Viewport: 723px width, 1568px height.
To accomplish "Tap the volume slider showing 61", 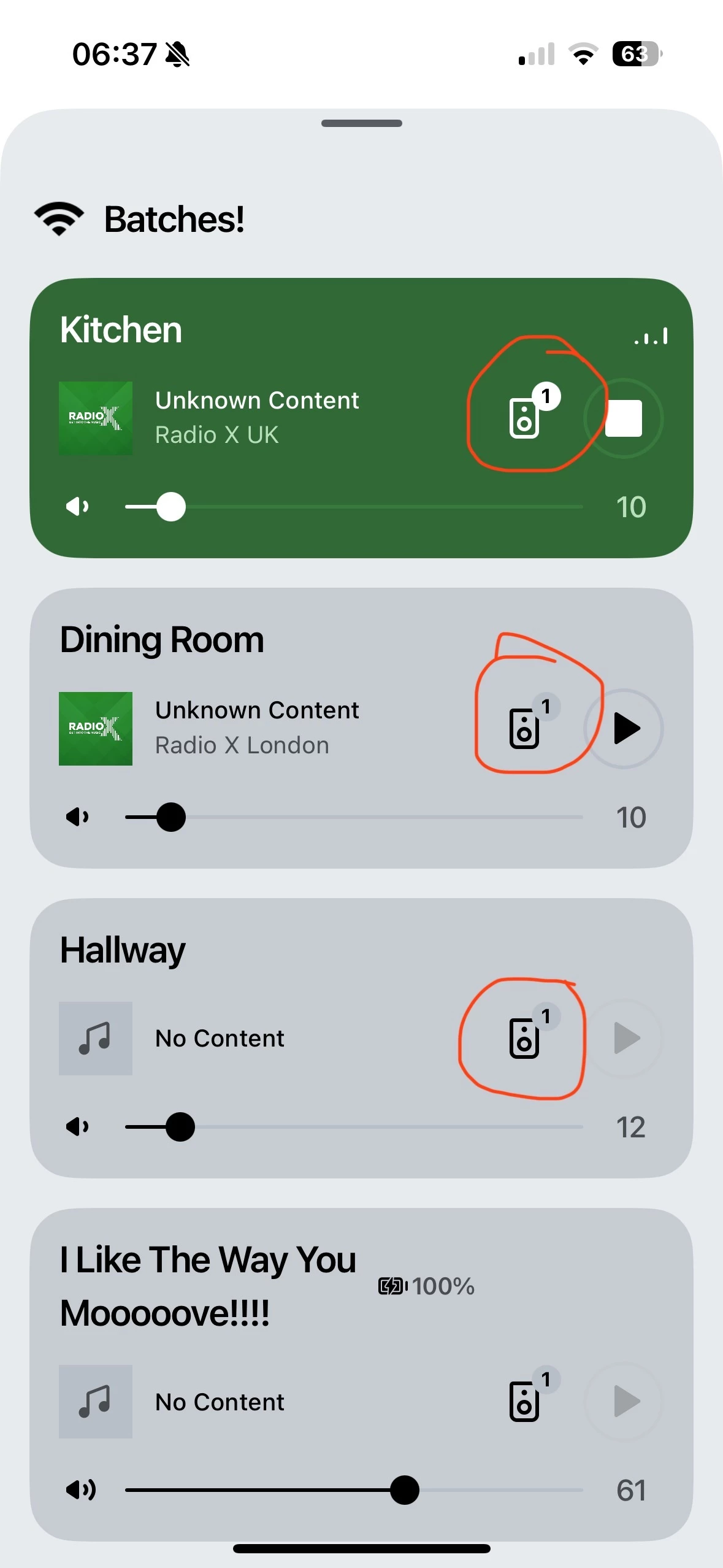I will [x=354, y=1489].
